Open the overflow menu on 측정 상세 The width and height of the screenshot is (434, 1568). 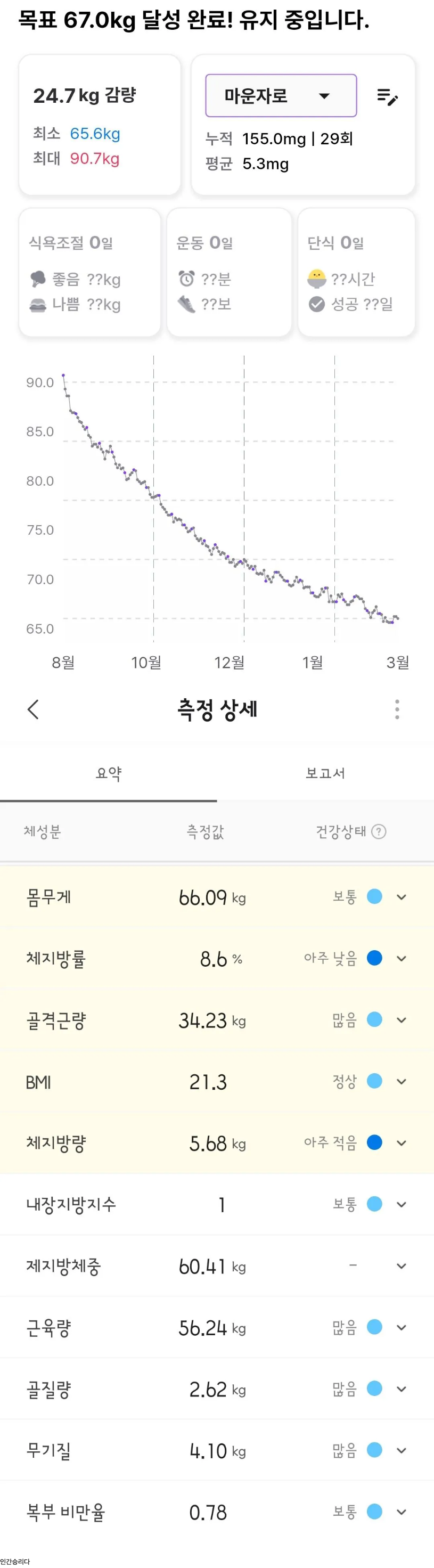coord(397,709)
